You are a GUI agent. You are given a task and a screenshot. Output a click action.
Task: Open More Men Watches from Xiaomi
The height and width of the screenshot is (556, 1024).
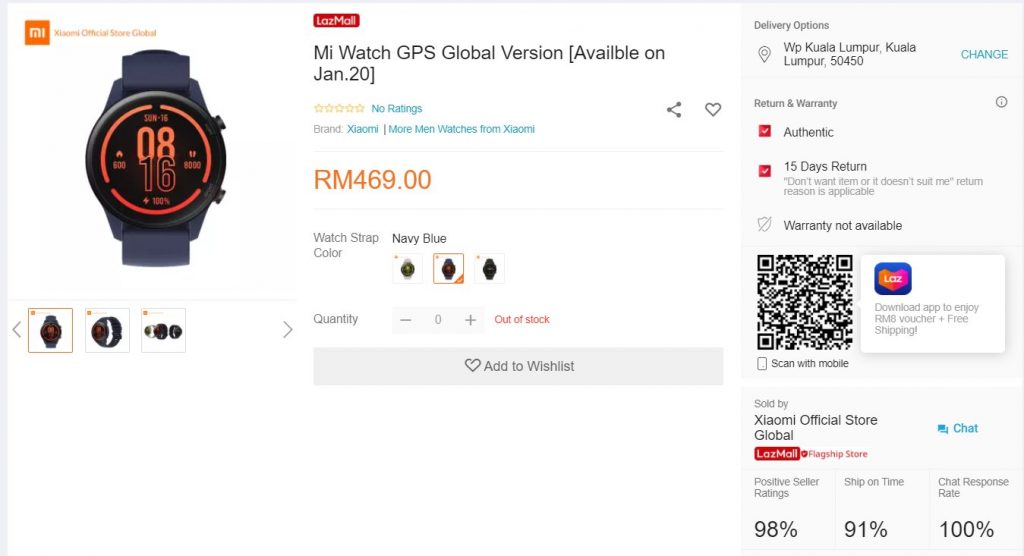point(461,129)
